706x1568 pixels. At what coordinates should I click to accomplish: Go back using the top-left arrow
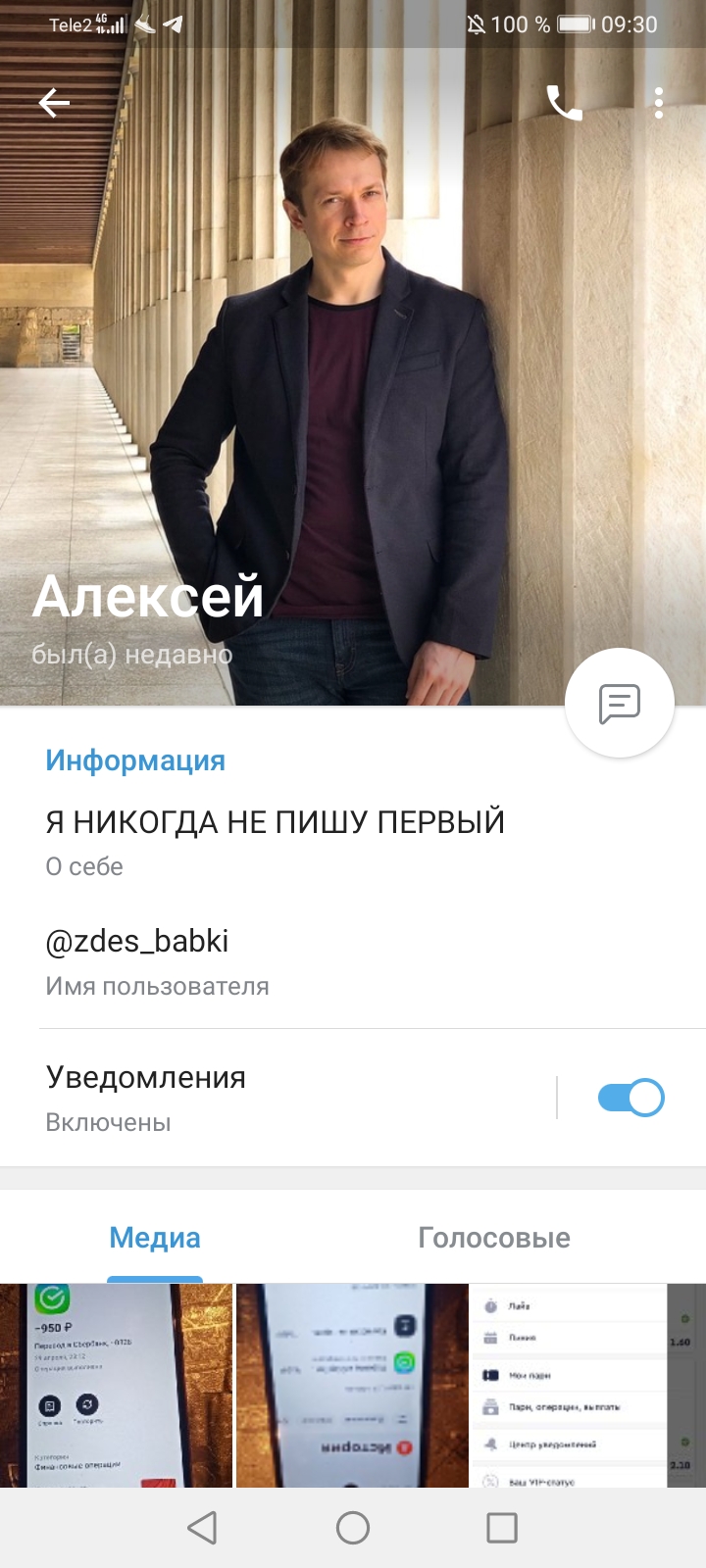pyautogui.click(x=54, y=102)
